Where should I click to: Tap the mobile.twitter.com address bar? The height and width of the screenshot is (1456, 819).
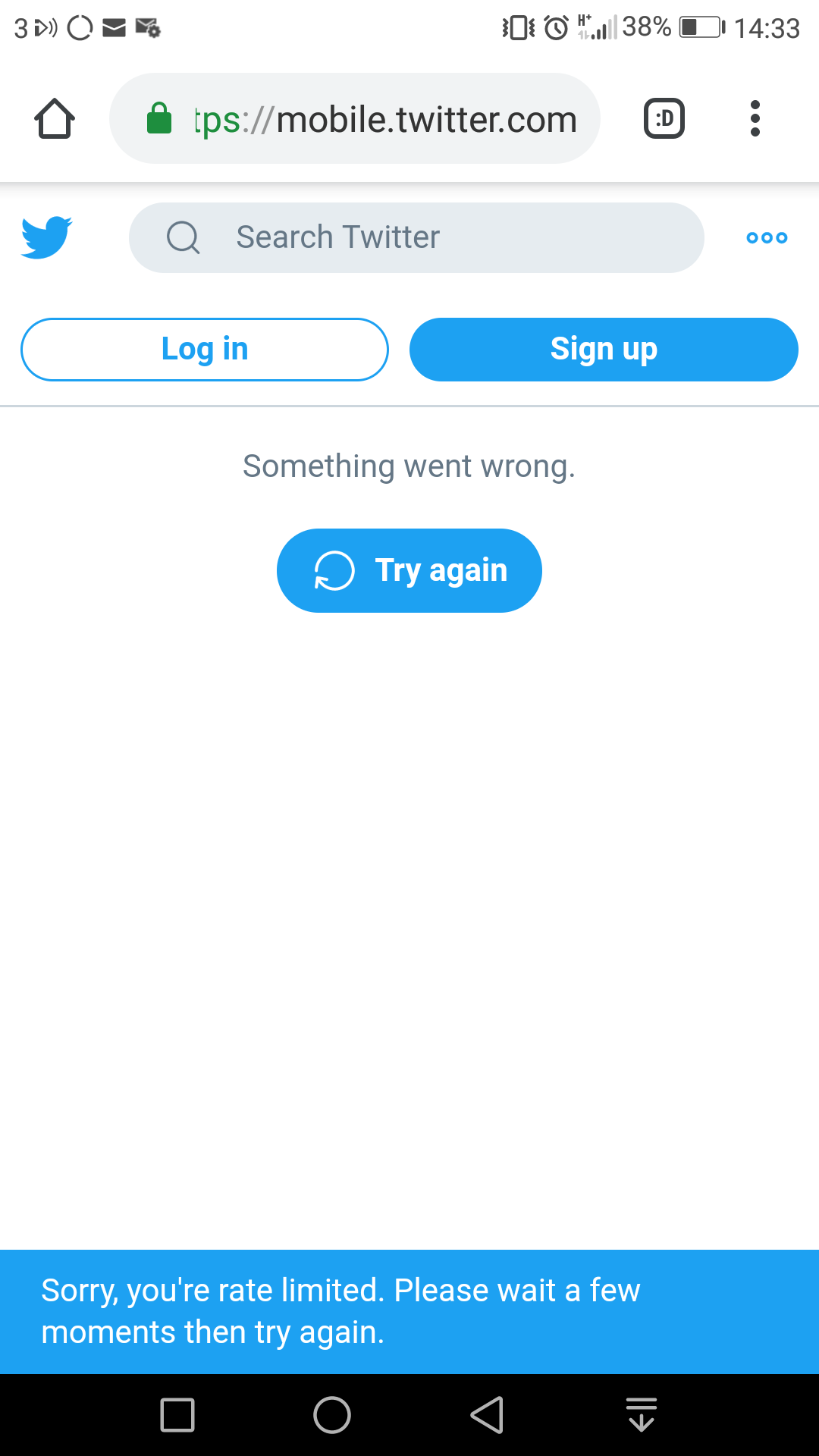[x=355, y=118]
